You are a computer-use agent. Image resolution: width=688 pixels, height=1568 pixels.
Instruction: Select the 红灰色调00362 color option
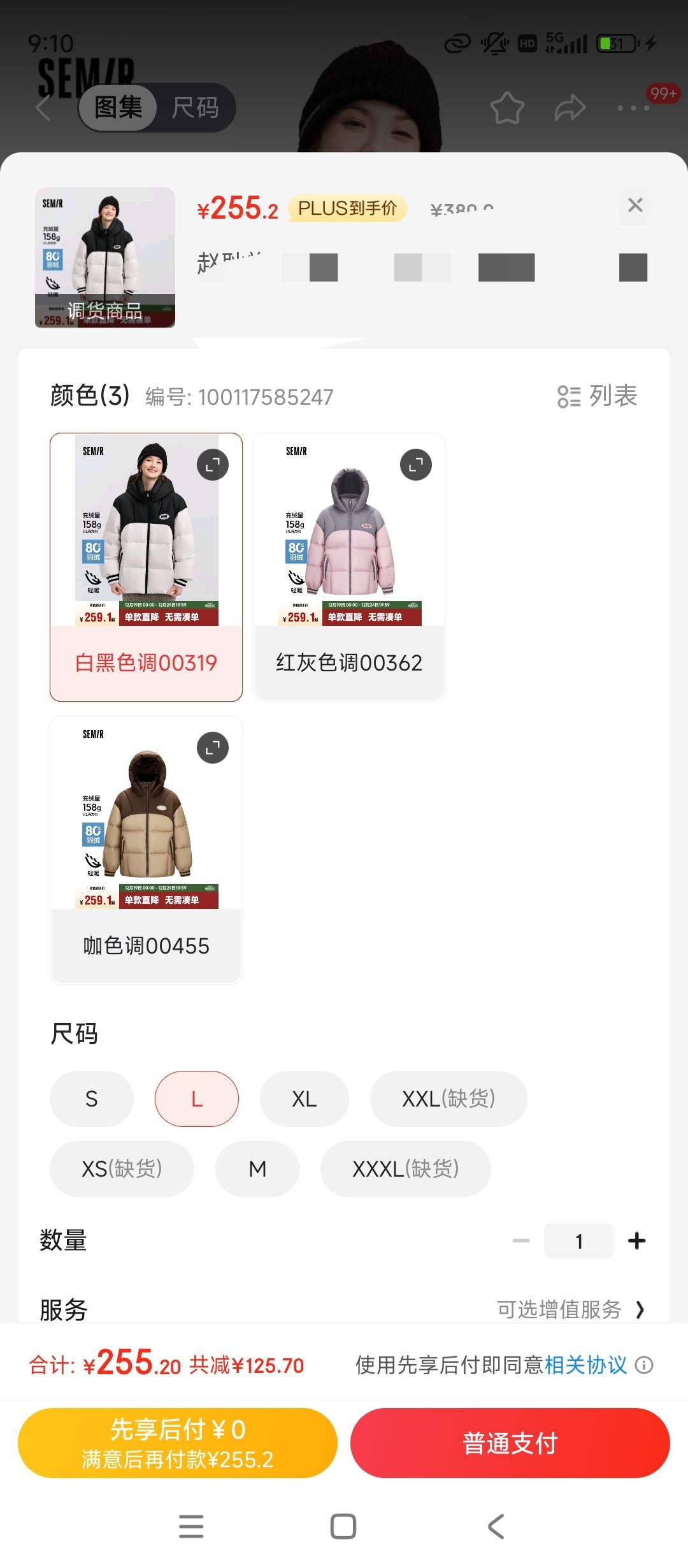click(x=349, y=567)
